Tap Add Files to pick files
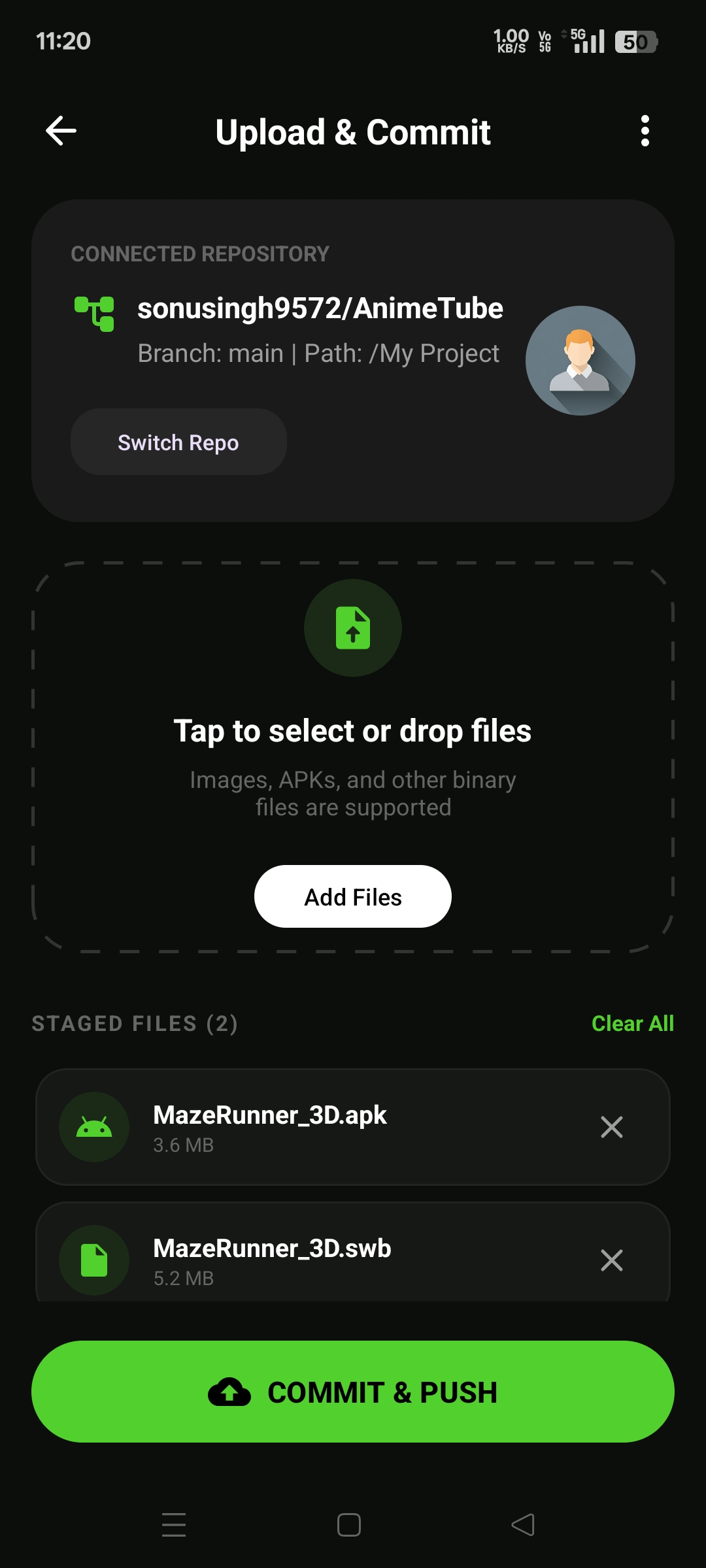The height and width of the screenshot is (1568, 706). [352, 896]
